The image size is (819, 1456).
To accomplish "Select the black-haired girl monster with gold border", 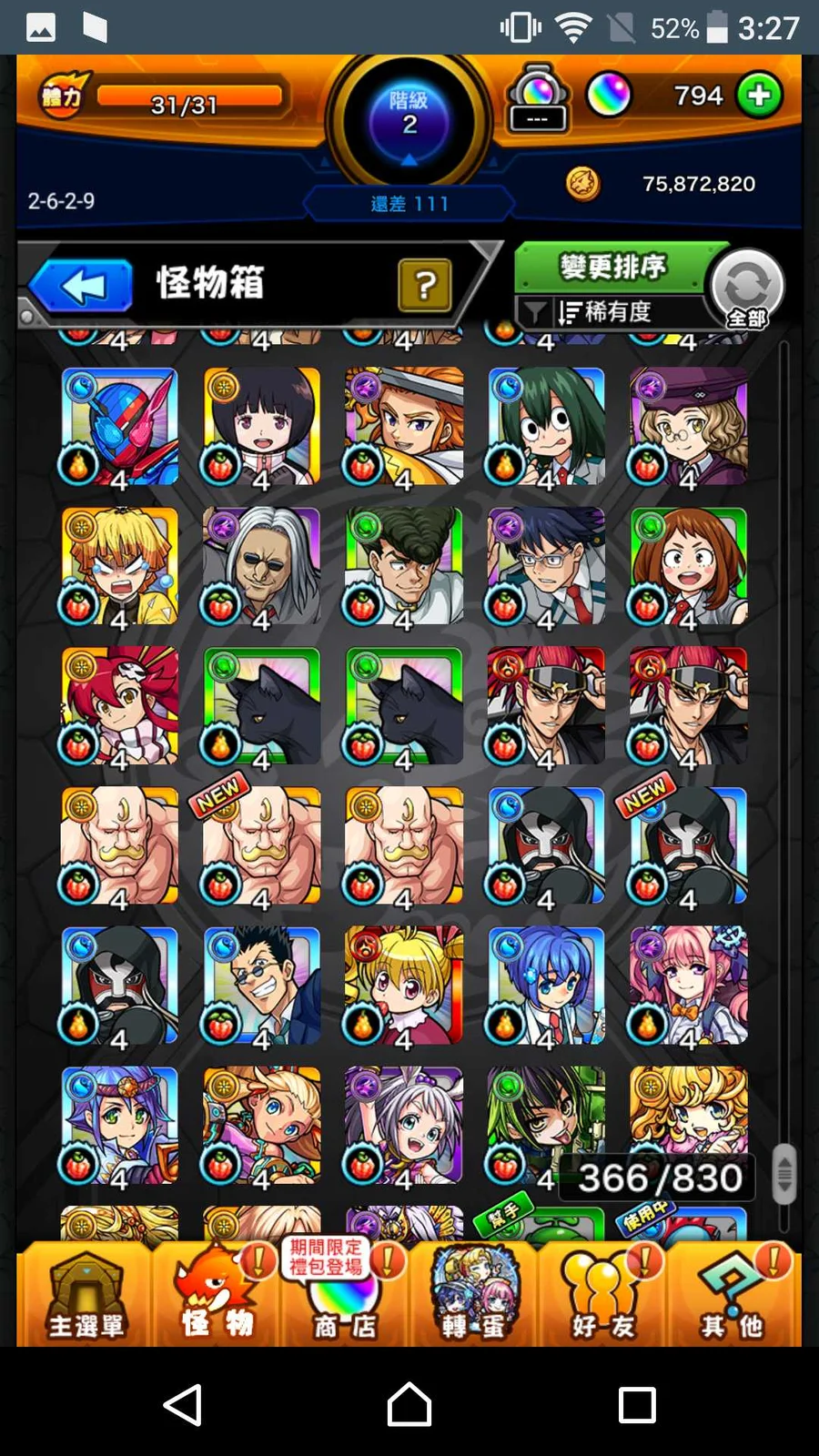I will 262,426.
